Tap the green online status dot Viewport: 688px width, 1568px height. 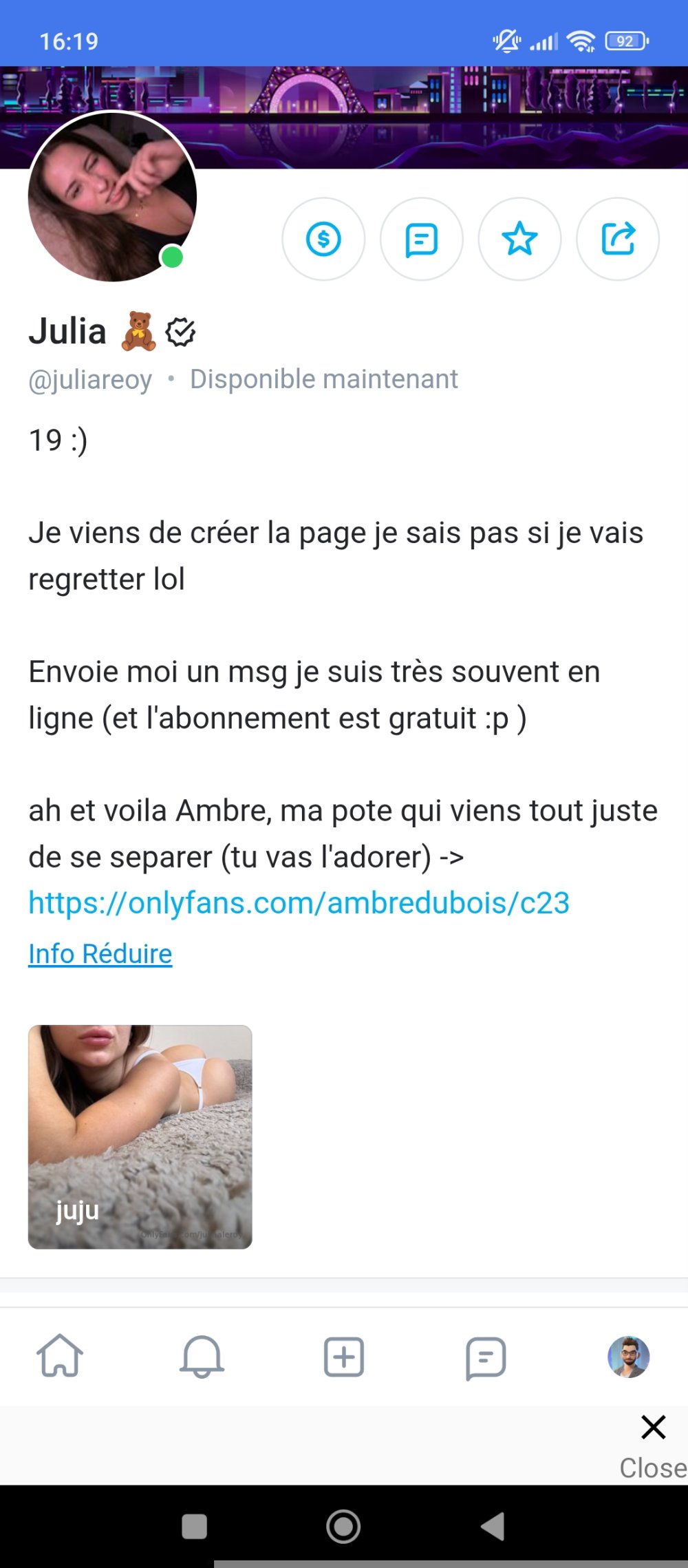point(171,258)
